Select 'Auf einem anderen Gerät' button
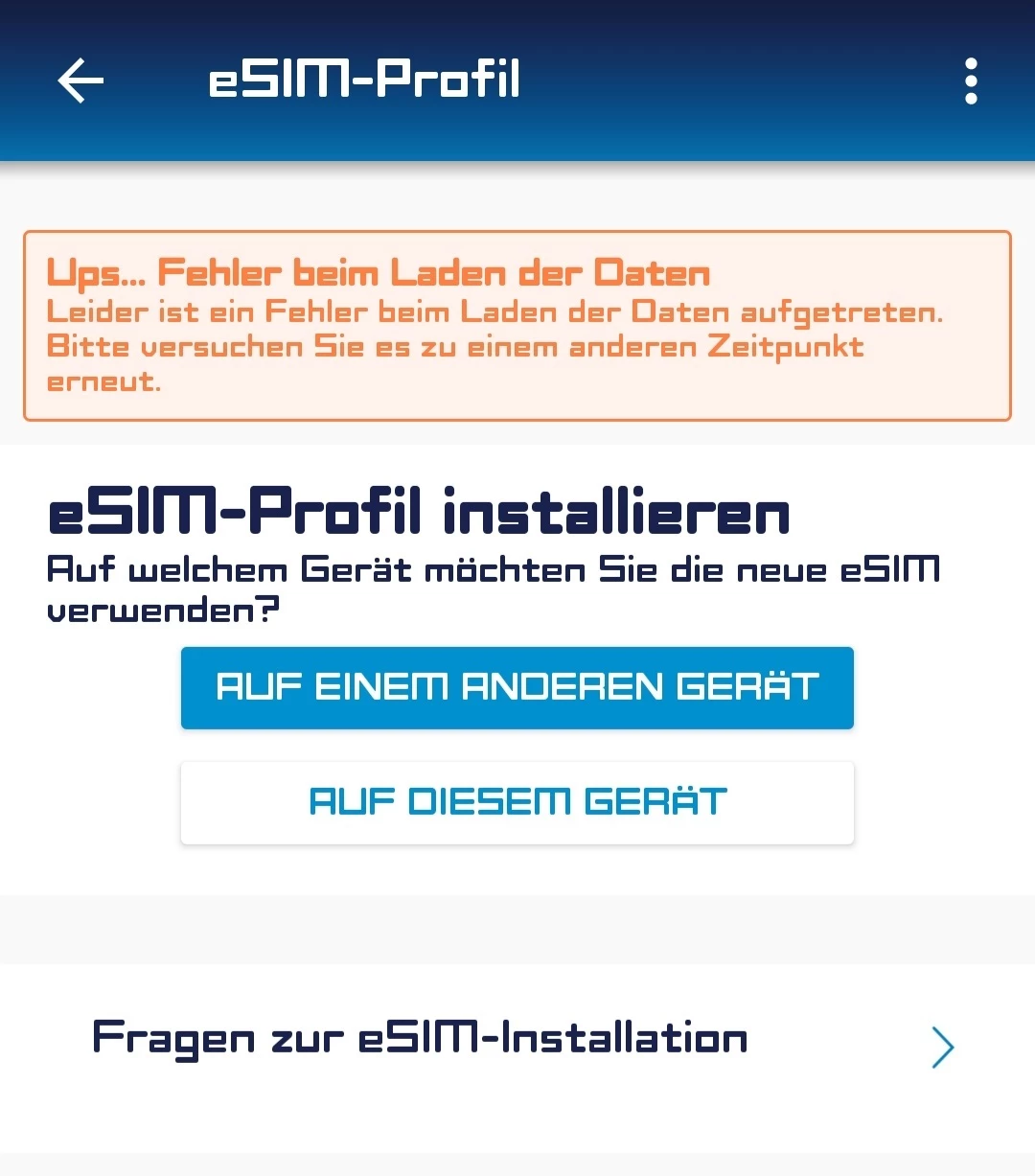 click(517, 687)
